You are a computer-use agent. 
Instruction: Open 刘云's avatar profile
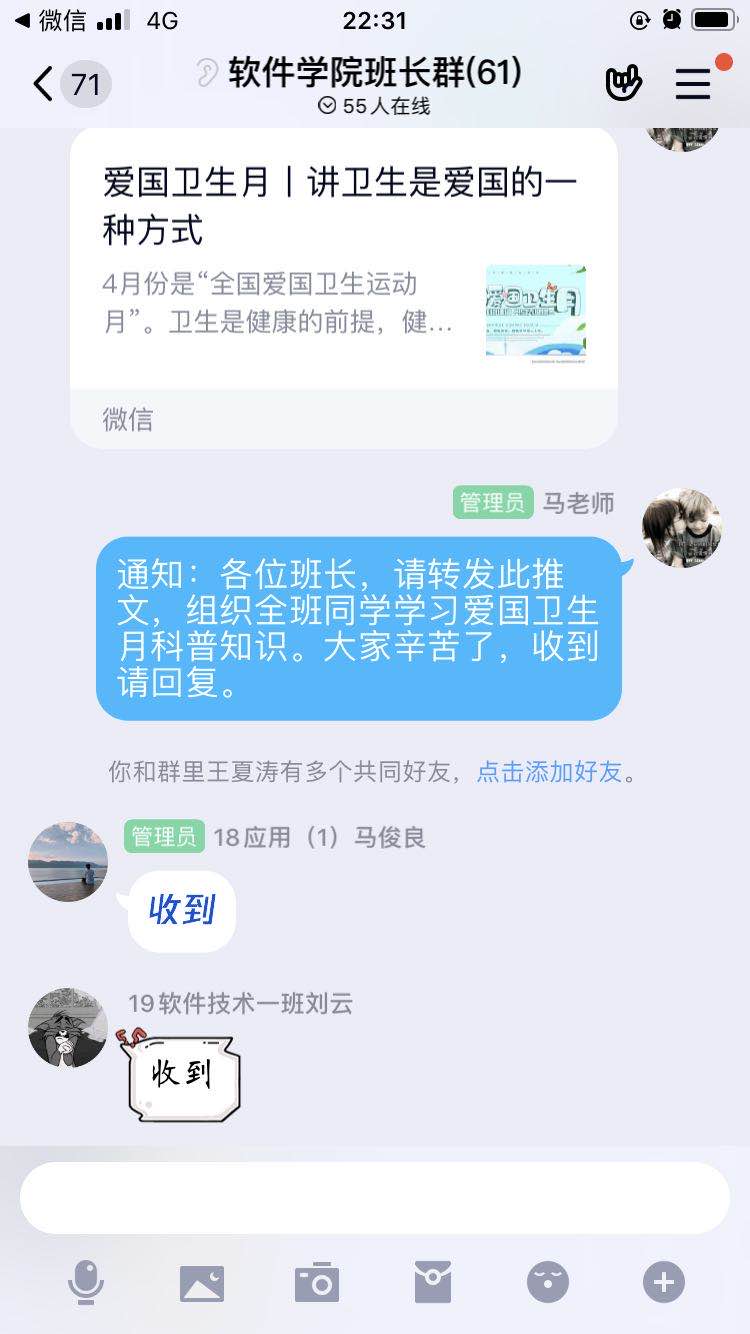tap(68, 1028)
